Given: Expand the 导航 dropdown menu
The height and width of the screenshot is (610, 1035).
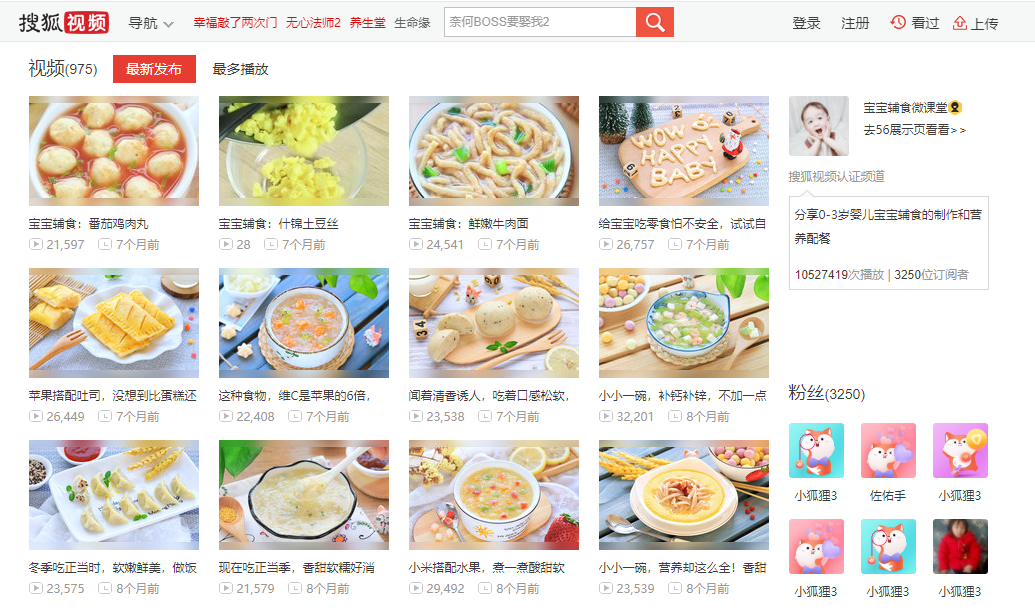Looking at the screenshot, I should click(151, 23).
